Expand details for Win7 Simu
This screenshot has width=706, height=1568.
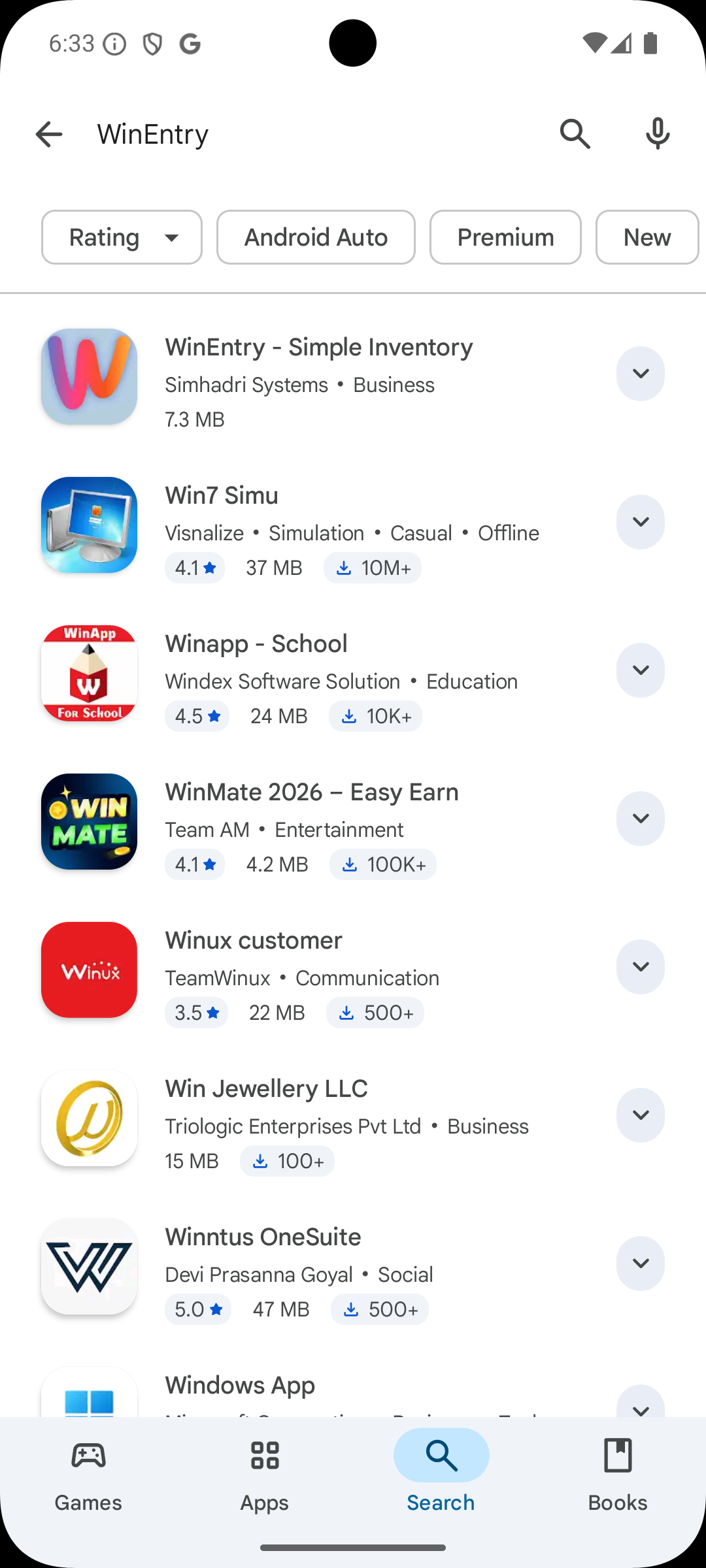coord(641,522)
